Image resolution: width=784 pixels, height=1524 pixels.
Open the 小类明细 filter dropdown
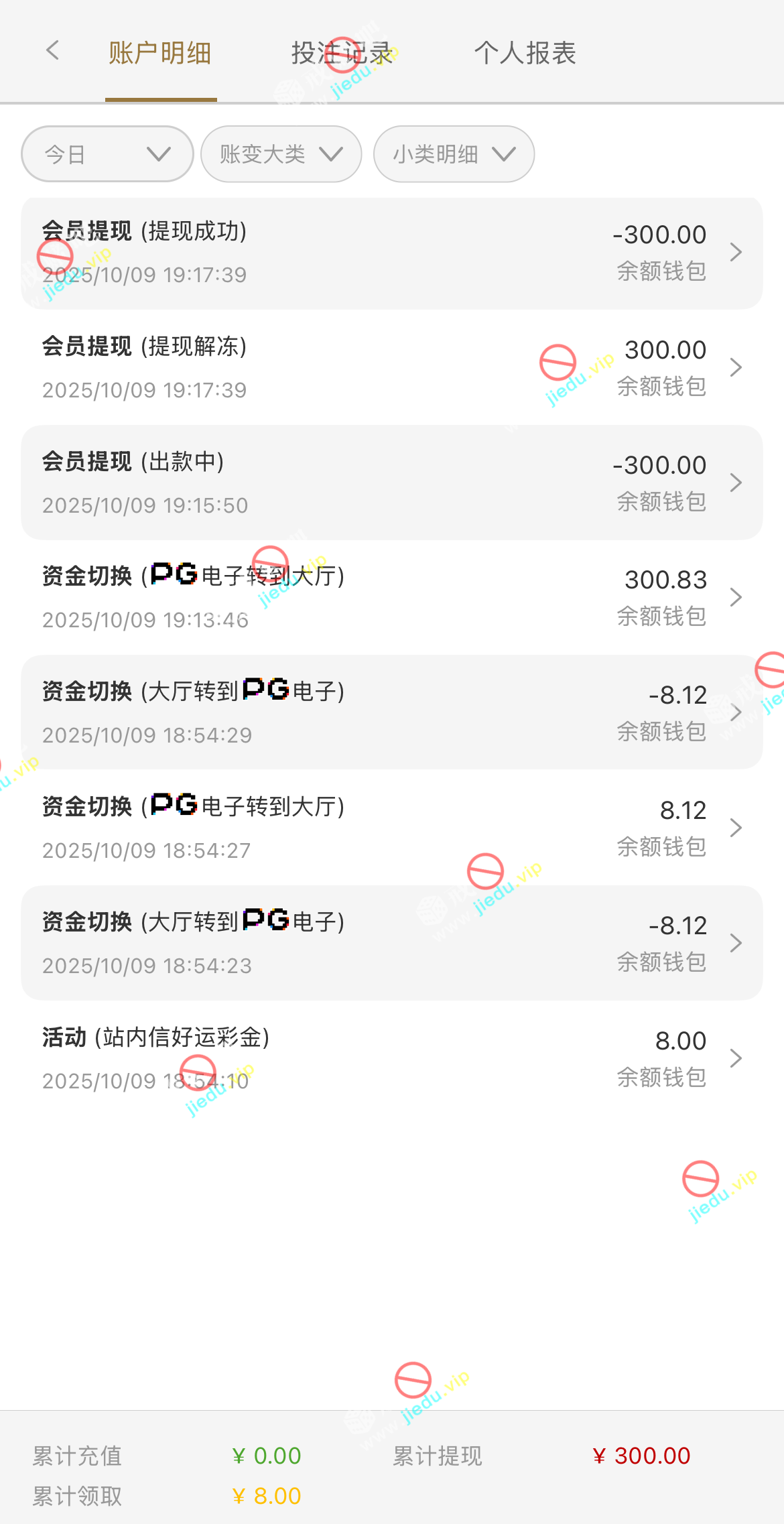[454, 154]
